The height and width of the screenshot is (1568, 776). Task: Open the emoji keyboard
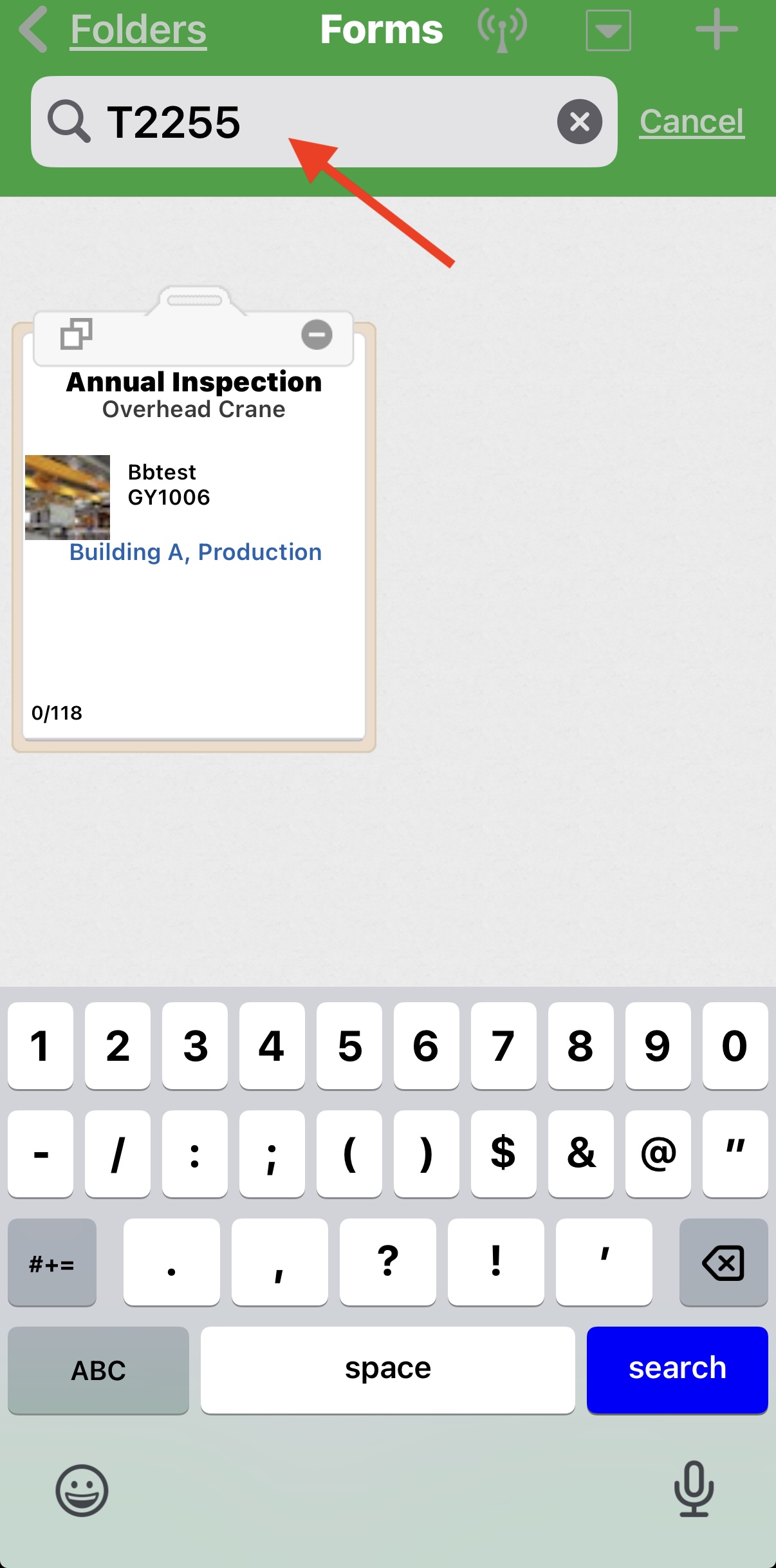pyautogui.click(x=82, y=1490)
